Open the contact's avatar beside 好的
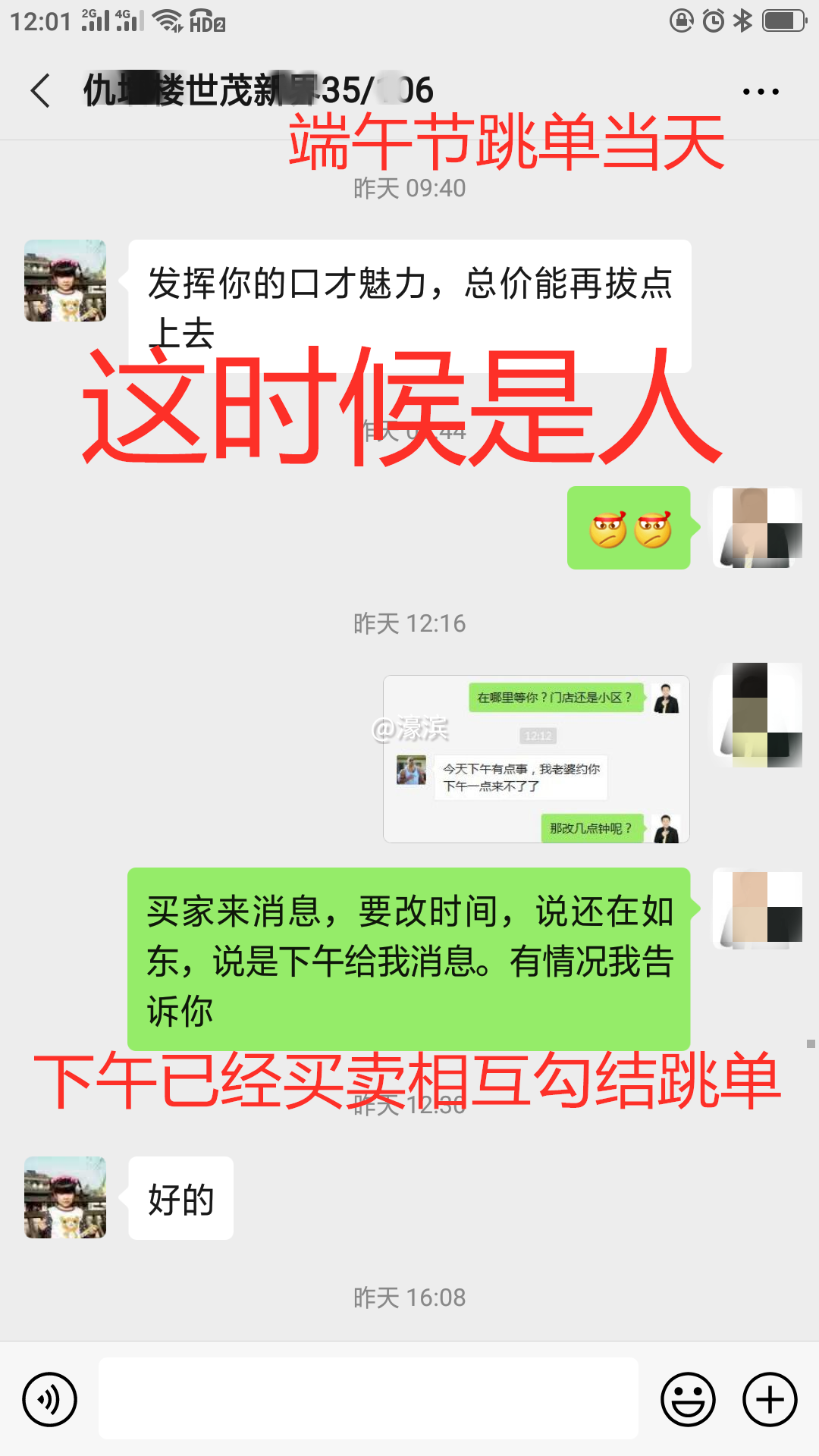The height and width of the screenshot is (1456, 819). 65,1197
